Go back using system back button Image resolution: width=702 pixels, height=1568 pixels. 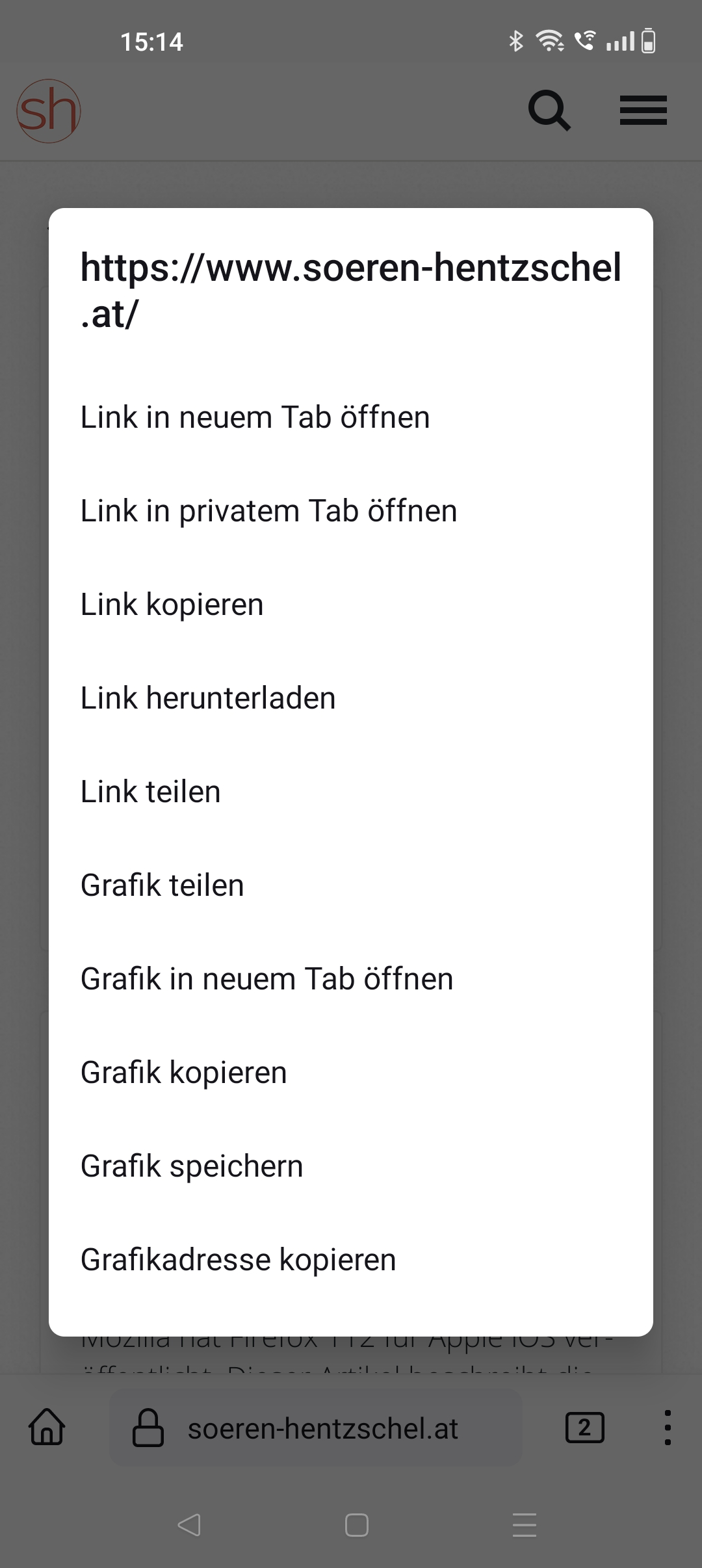coord(189,1524)
